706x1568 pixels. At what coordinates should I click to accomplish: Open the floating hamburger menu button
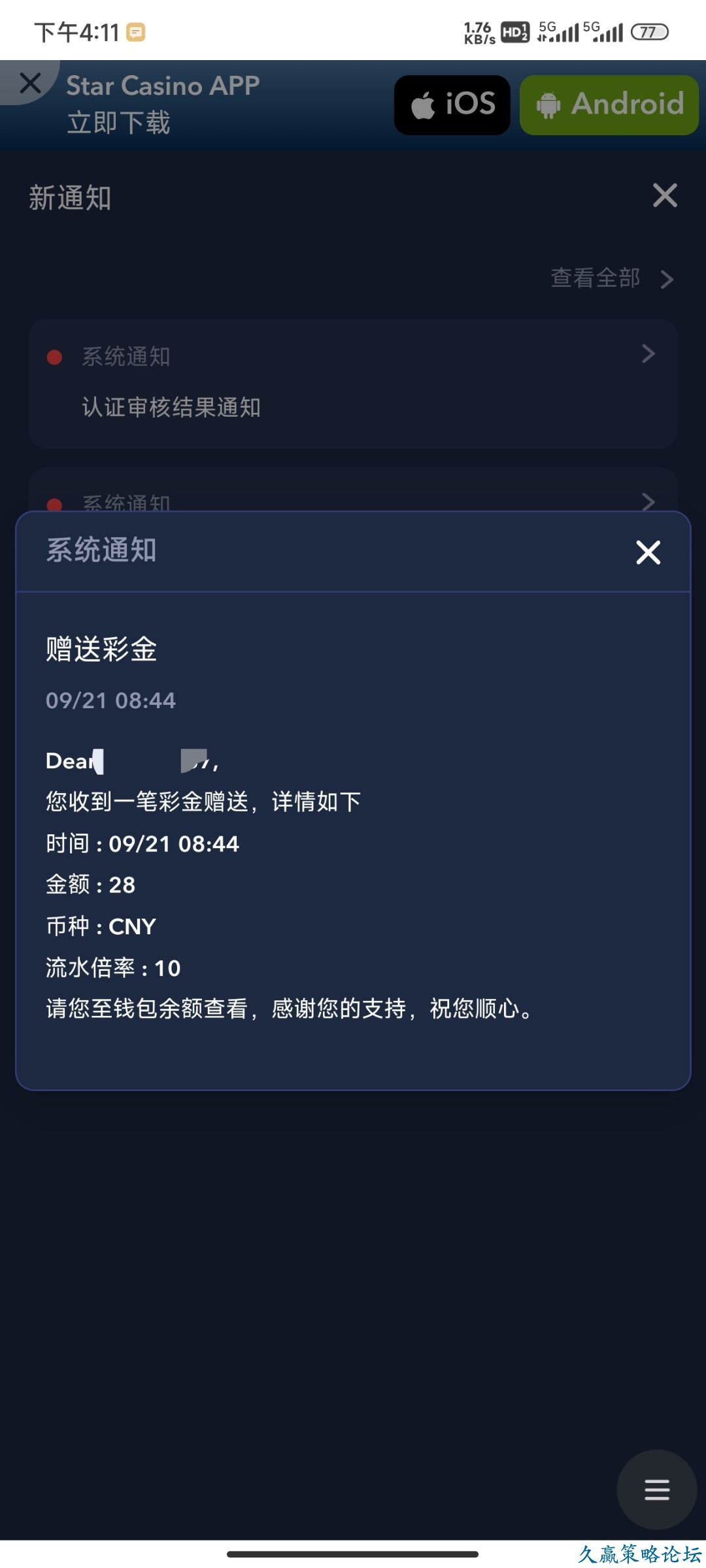[x=656, y=1489]
